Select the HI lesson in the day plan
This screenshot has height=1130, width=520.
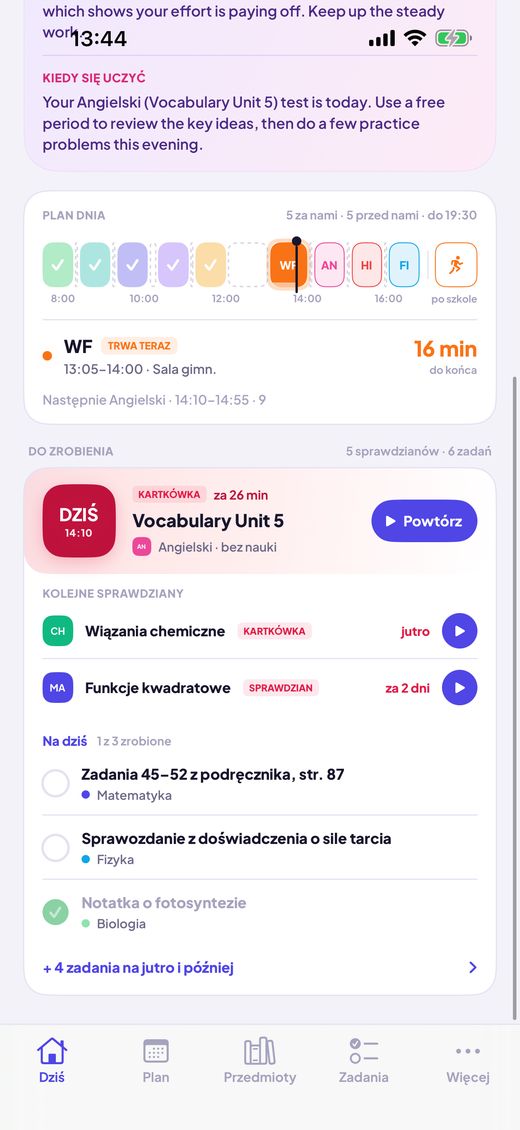click(x=367, y=265)
